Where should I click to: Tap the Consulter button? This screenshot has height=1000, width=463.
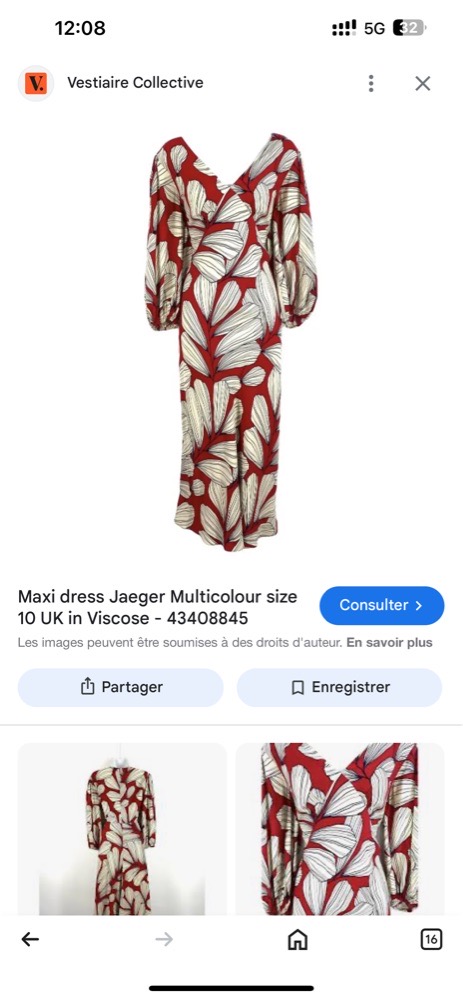tap(381, 605)
